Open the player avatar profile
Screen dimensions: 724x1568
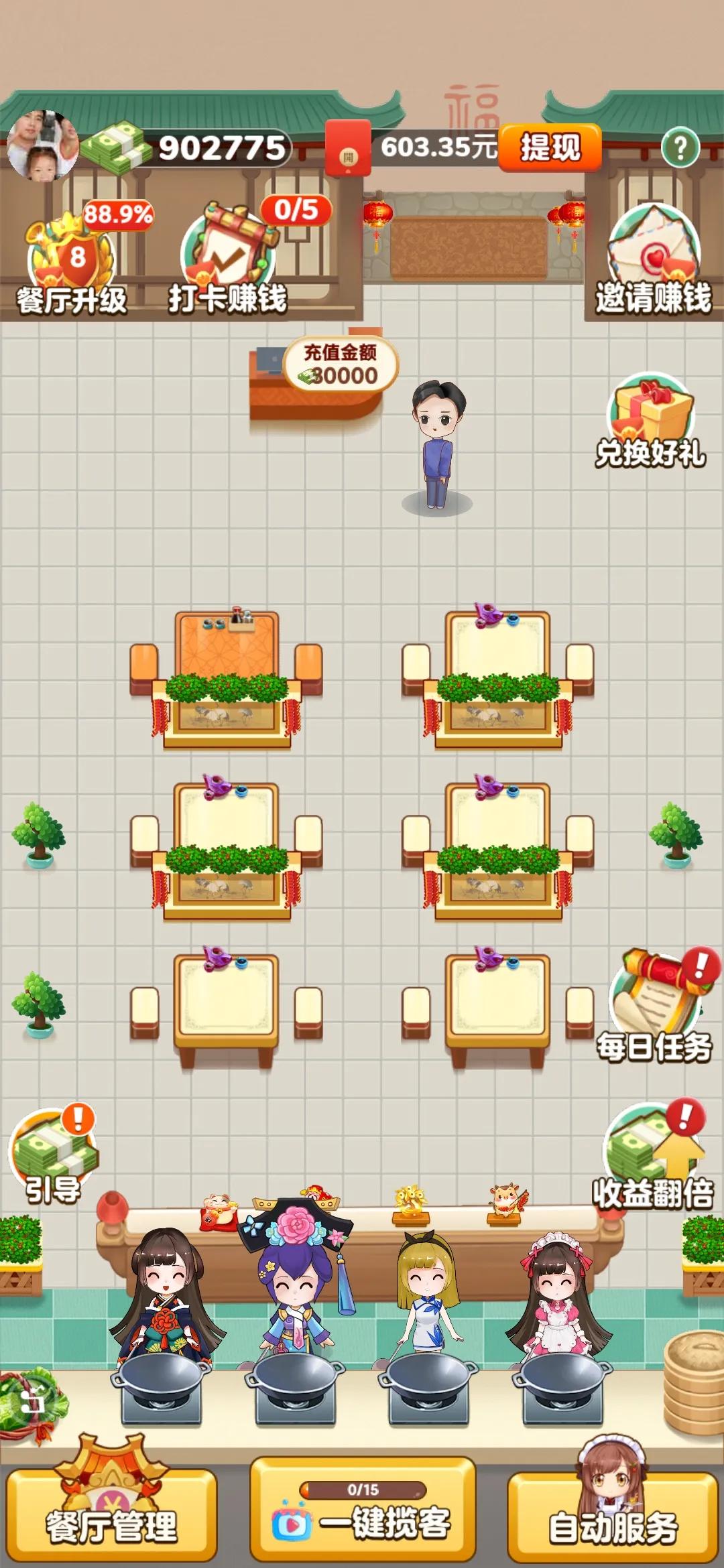pyautogui.click(x=42, y=147)
